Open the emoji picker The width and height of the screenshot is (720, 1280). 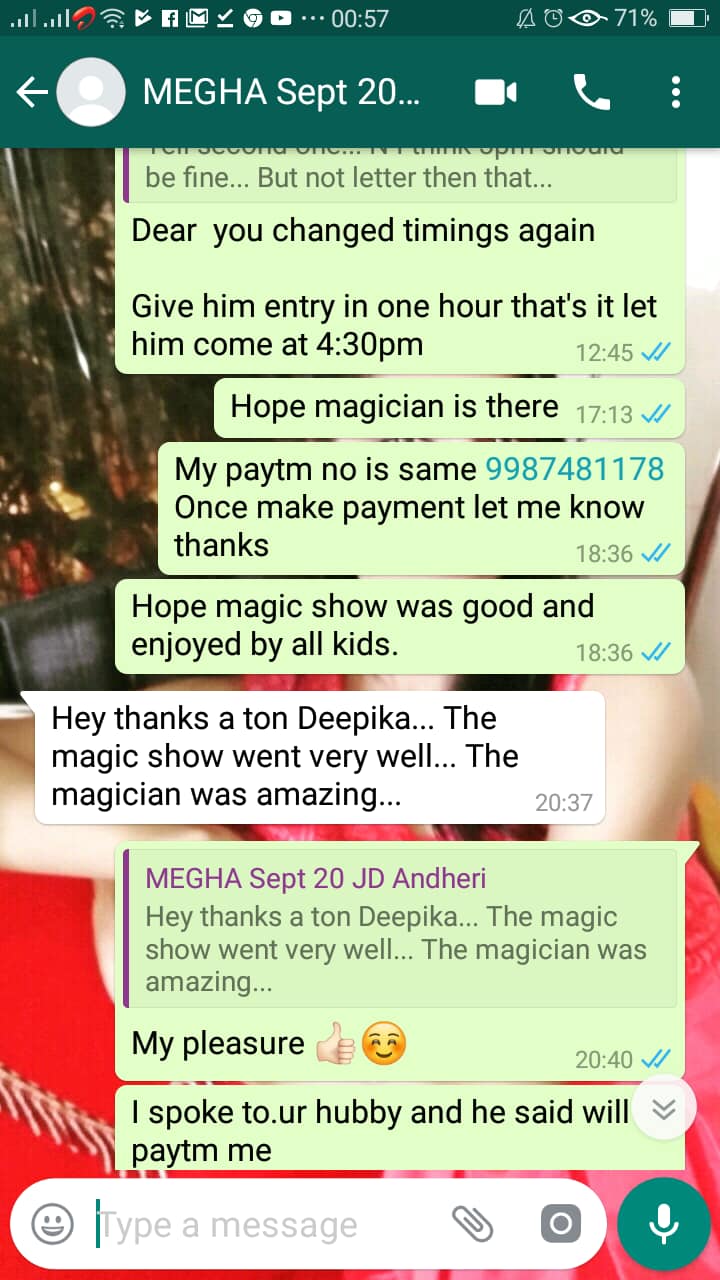[52, 1224]
